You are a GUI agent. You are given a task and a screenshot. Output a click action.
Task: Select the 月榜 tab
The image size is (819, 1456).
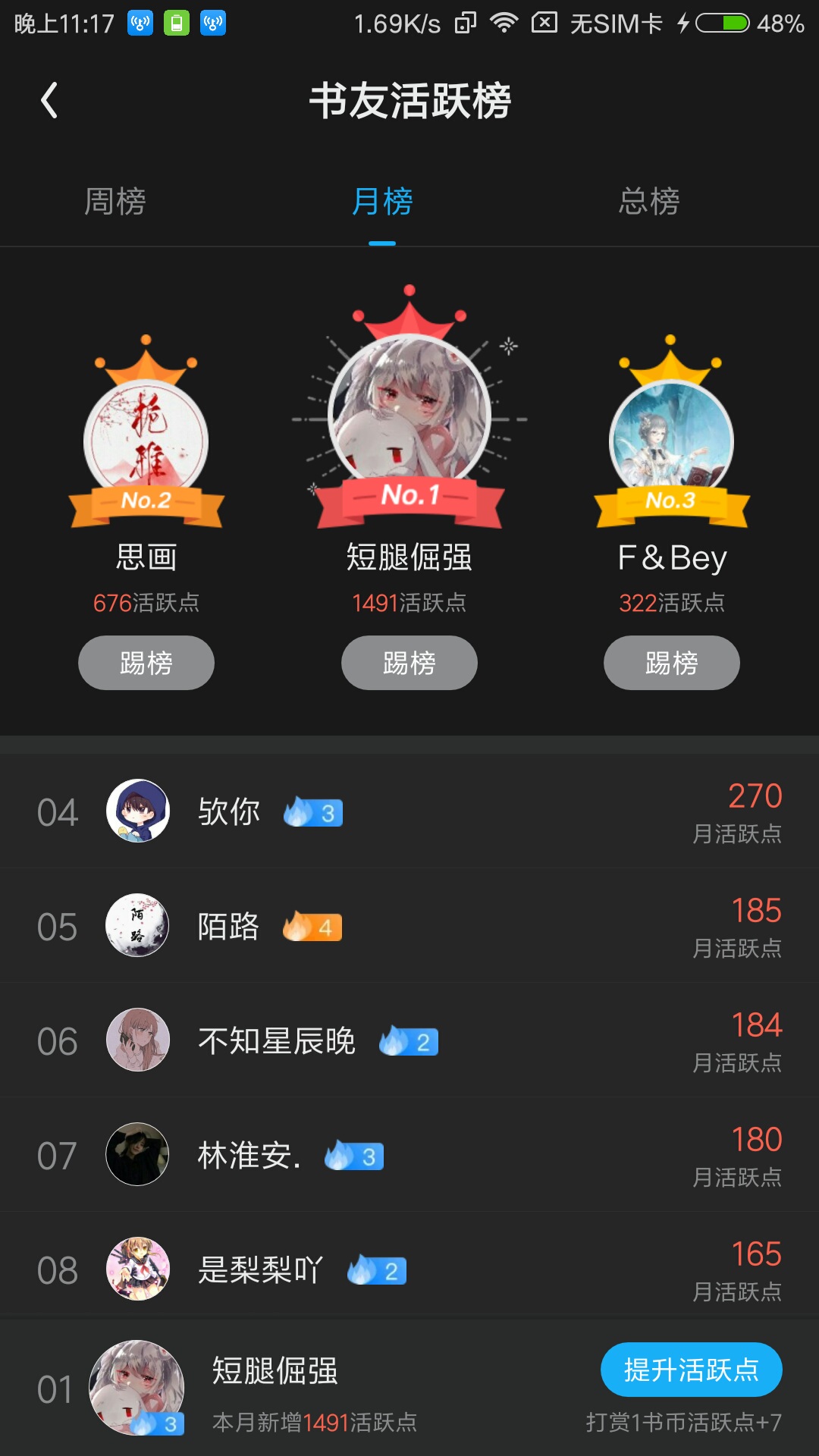tap(382, 202)
